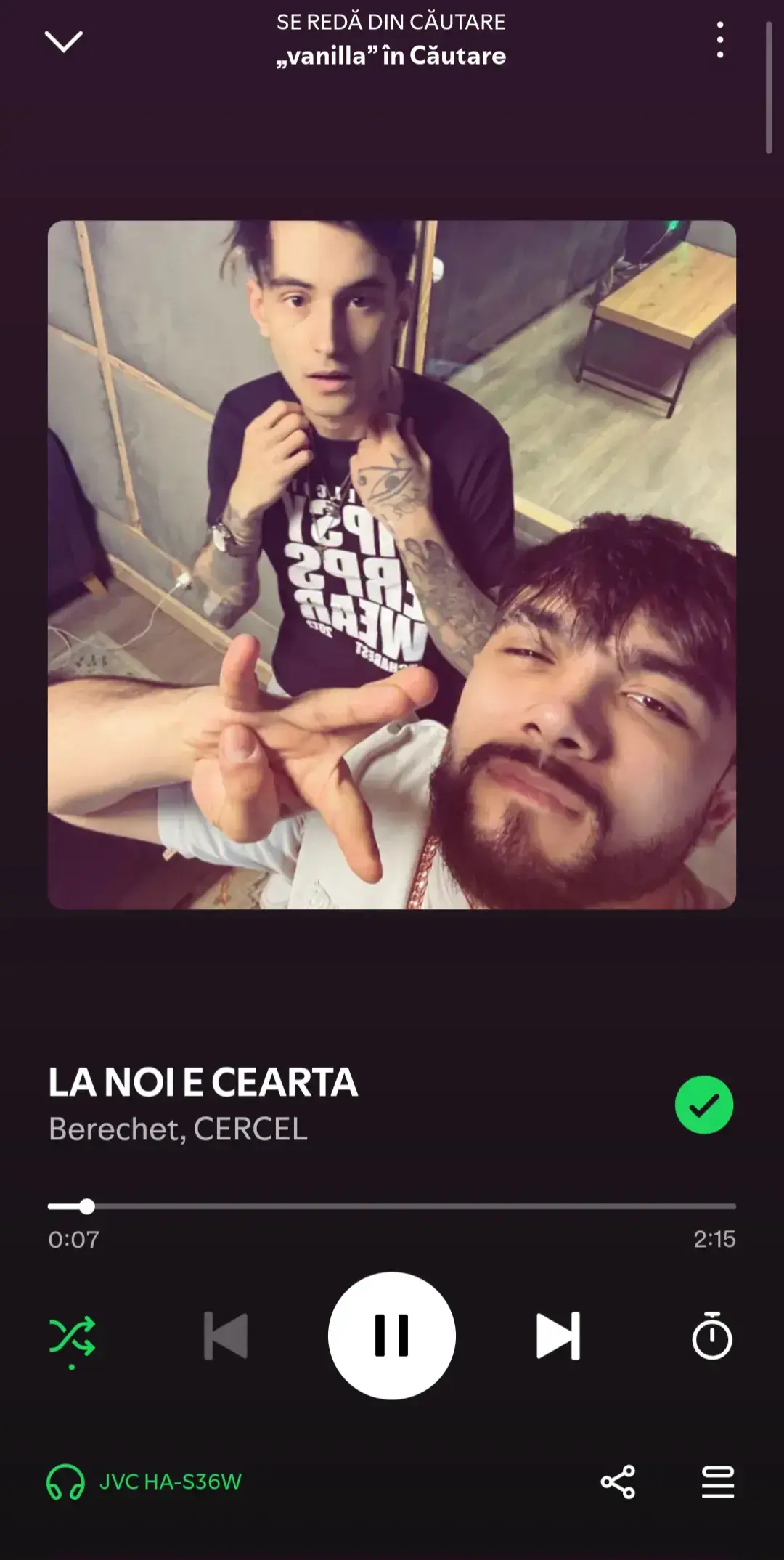Open the three-dot overflow menu

719,40
